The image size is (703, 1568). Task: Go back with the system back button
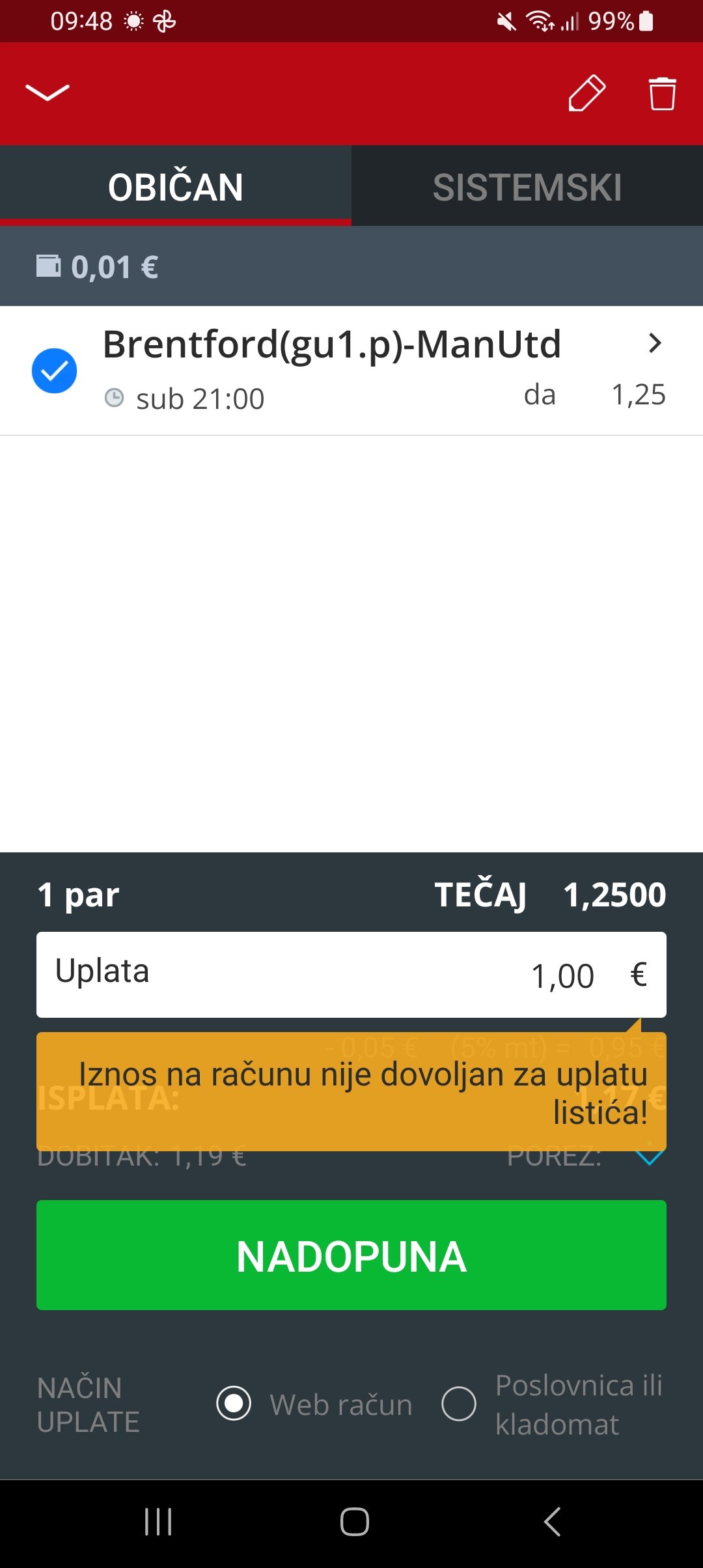point(552,1522)
